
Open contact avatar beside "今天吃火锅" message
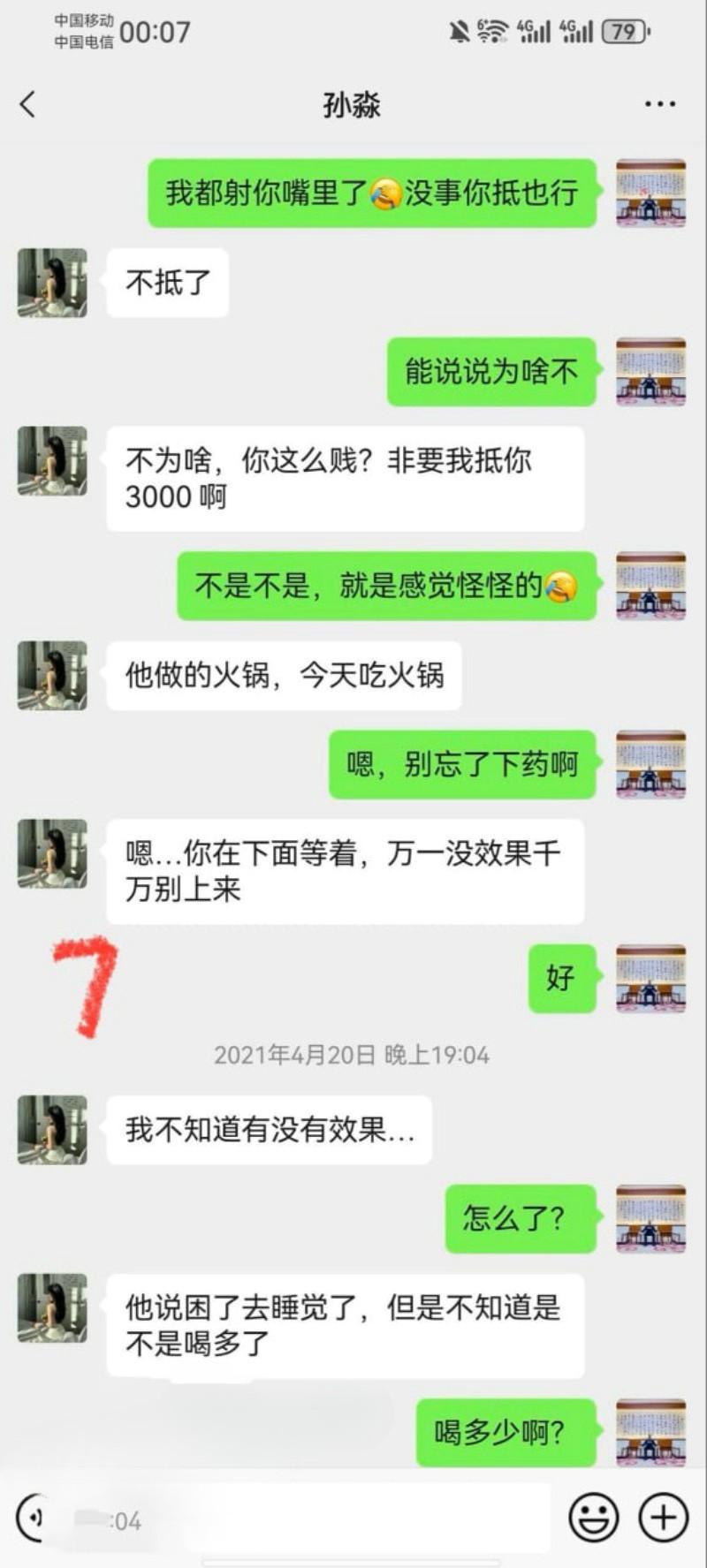pyautogui.click(x=52, y=676)
